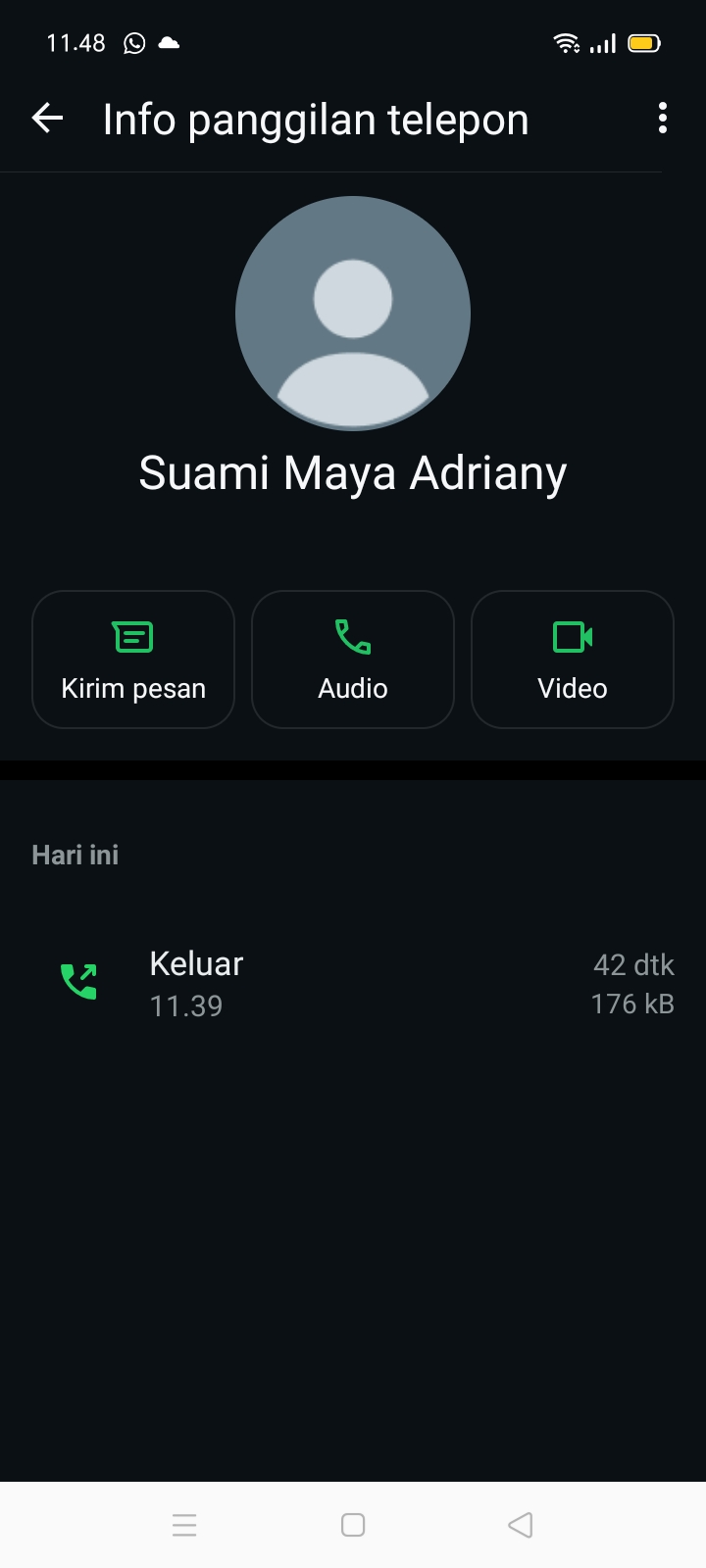Open recent apps from navigation bar
The image size is (706, 1568).
(184, 1525)
